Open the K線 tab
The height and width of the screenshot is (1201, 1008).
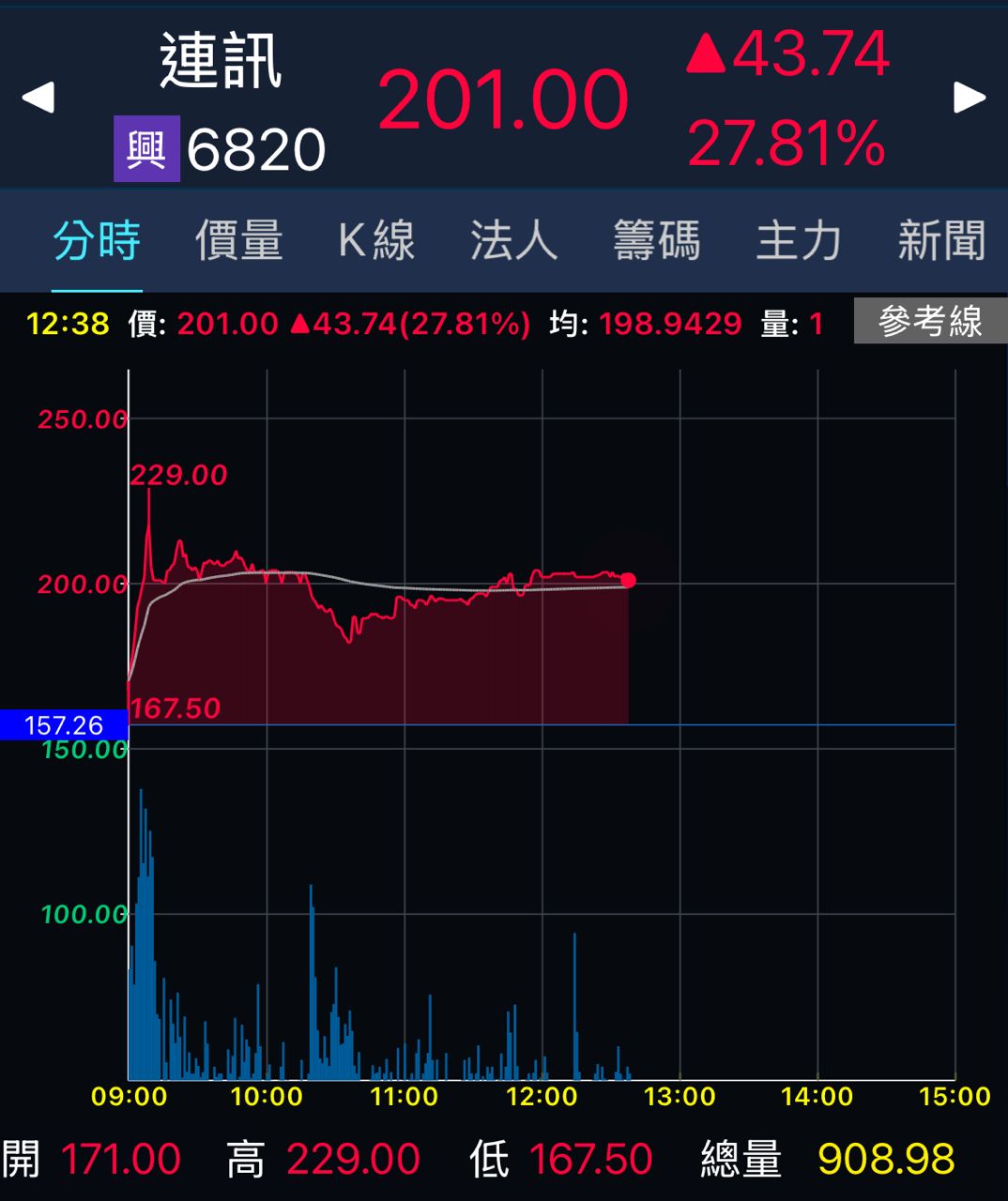click(x=376, y=240)
